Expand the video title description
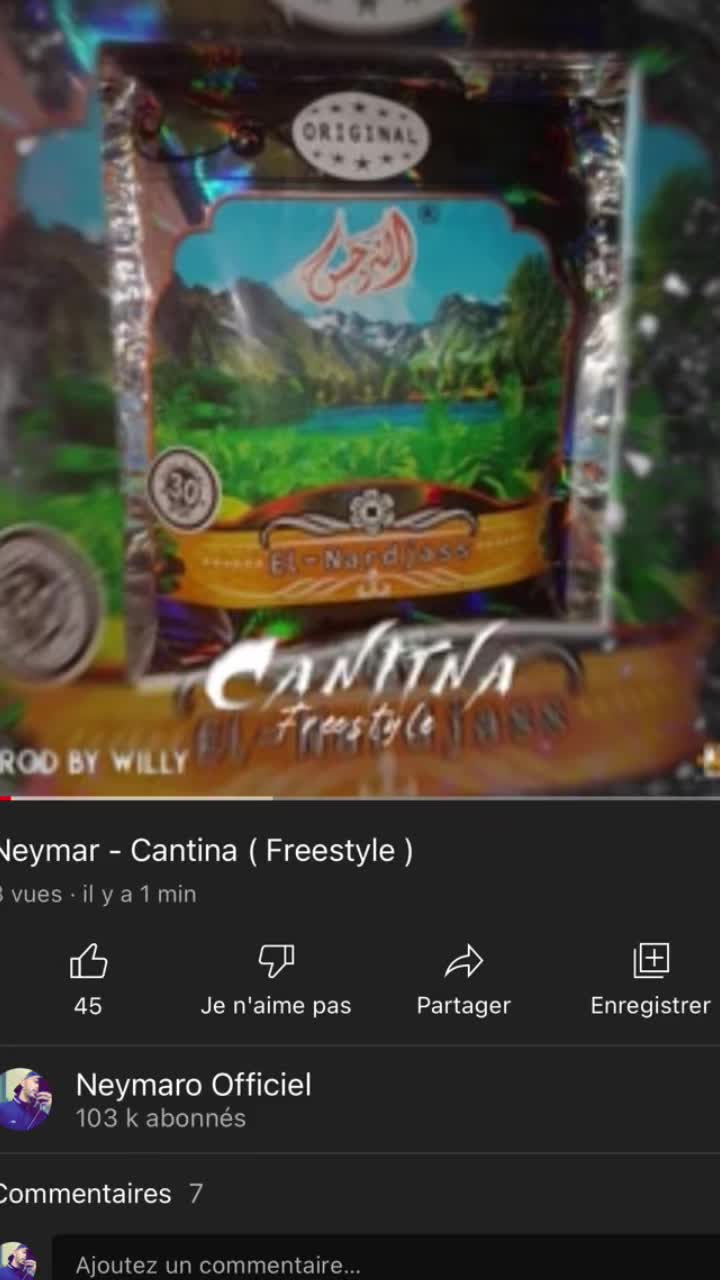 point(205,851)
